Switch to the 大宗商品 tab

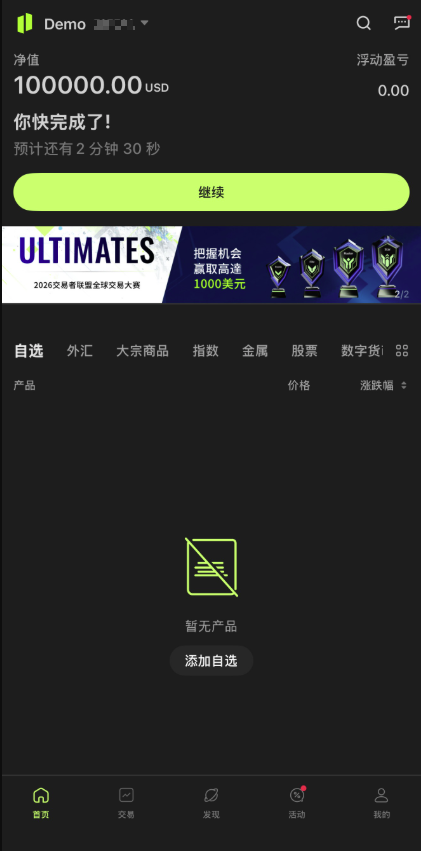pos(142,351)
